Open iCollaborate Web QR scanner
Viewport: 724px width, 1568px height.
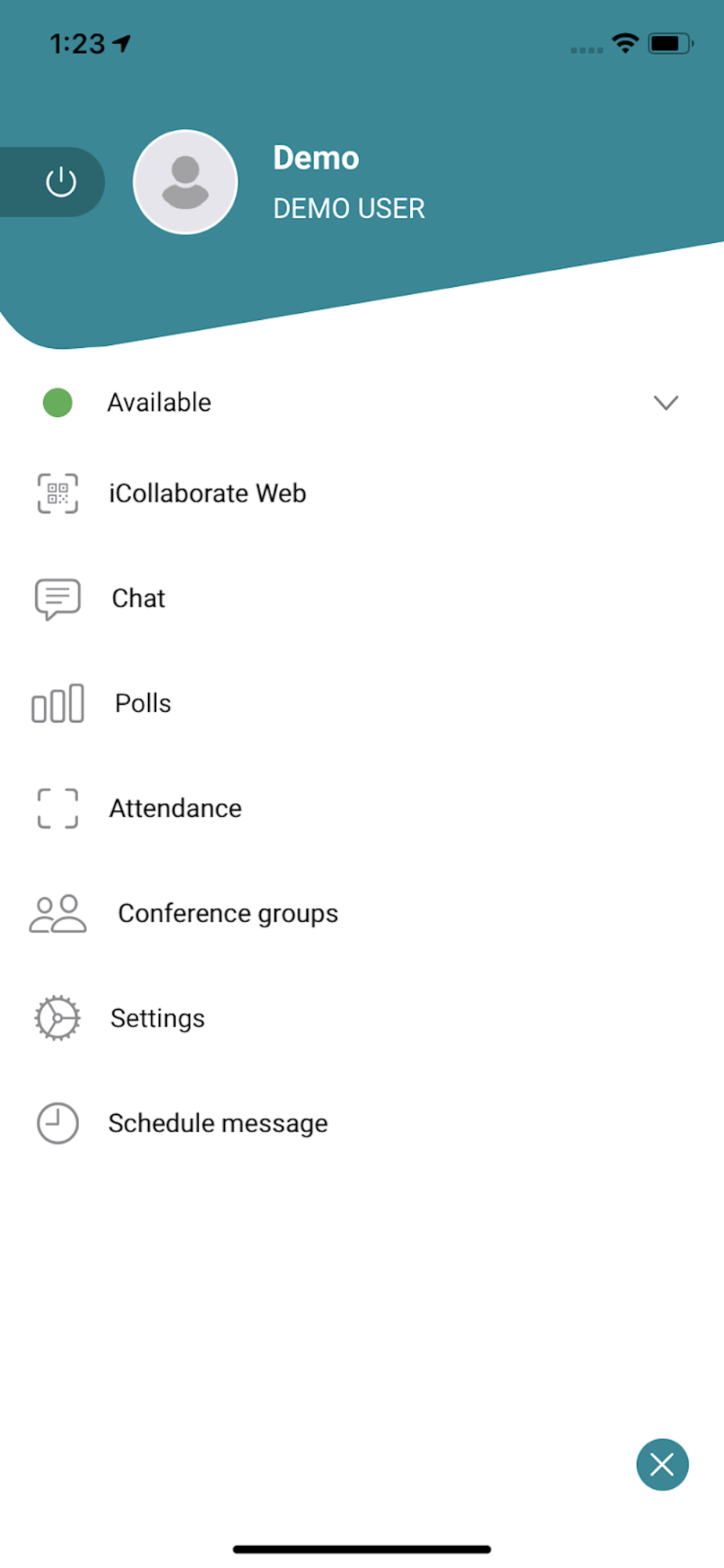tap(362, 493)
